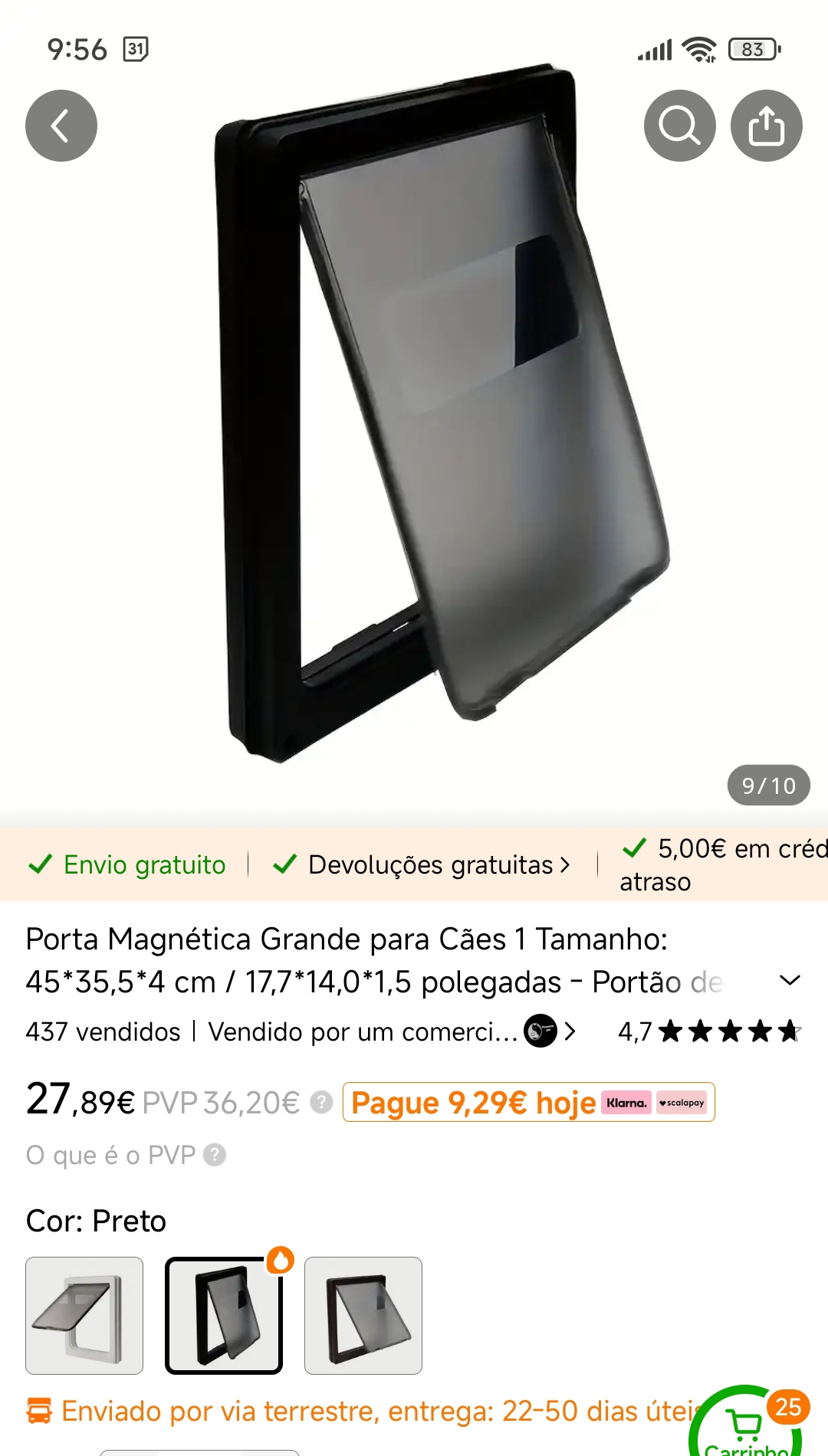Viewport: 828px width, 1456px height.
Task: Open the Carrinho cart button
Action: coord(746,1429)
